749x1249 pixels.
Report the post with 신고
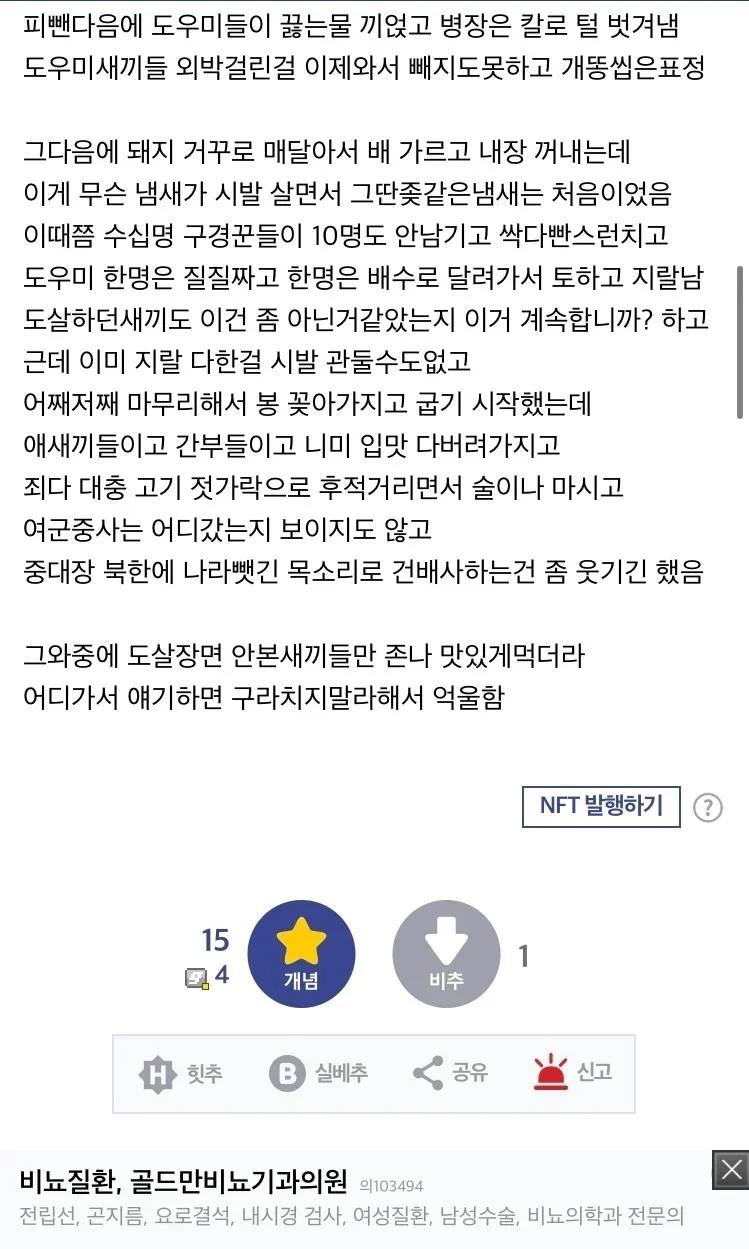[x=572, y=1074]
